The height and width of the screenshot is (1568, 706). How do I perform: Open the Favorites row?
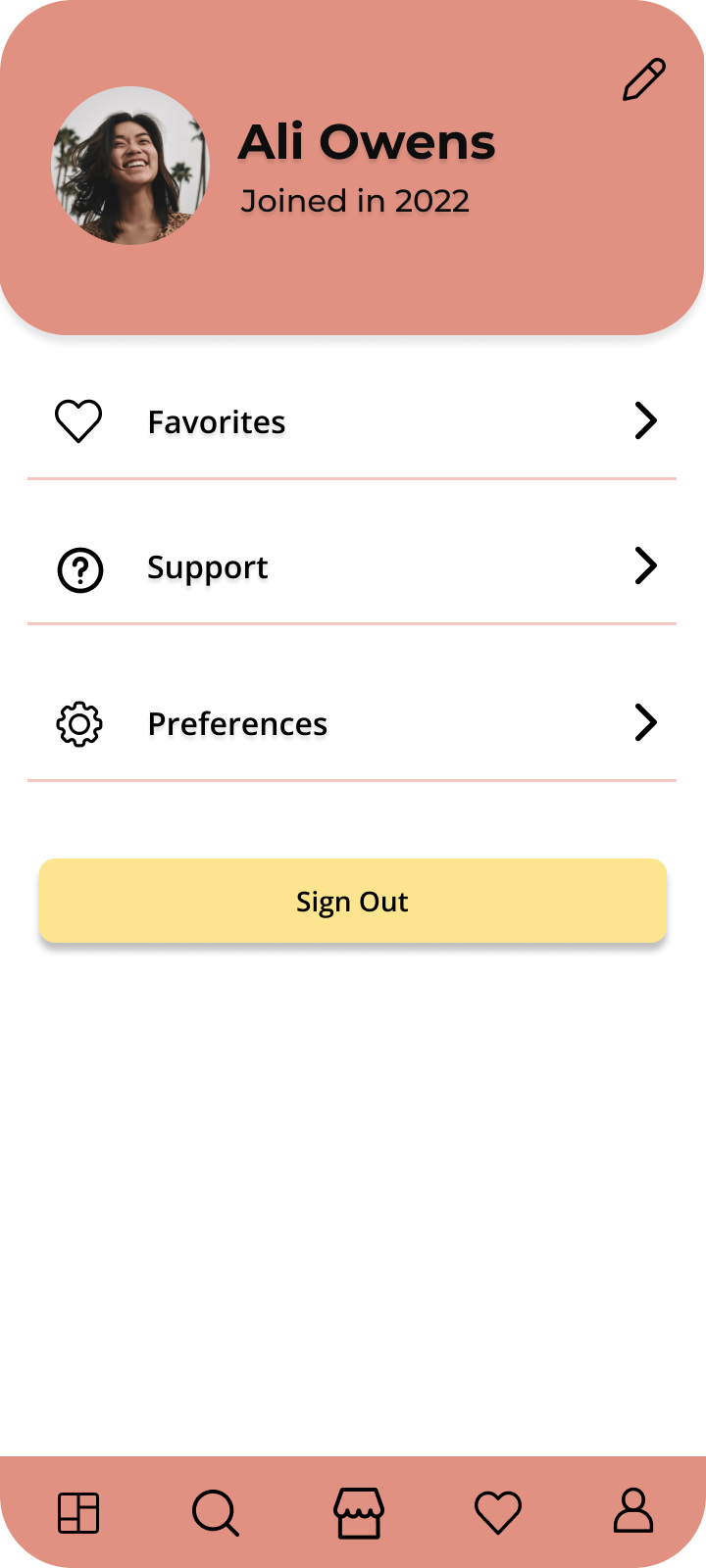pos(352,421)
